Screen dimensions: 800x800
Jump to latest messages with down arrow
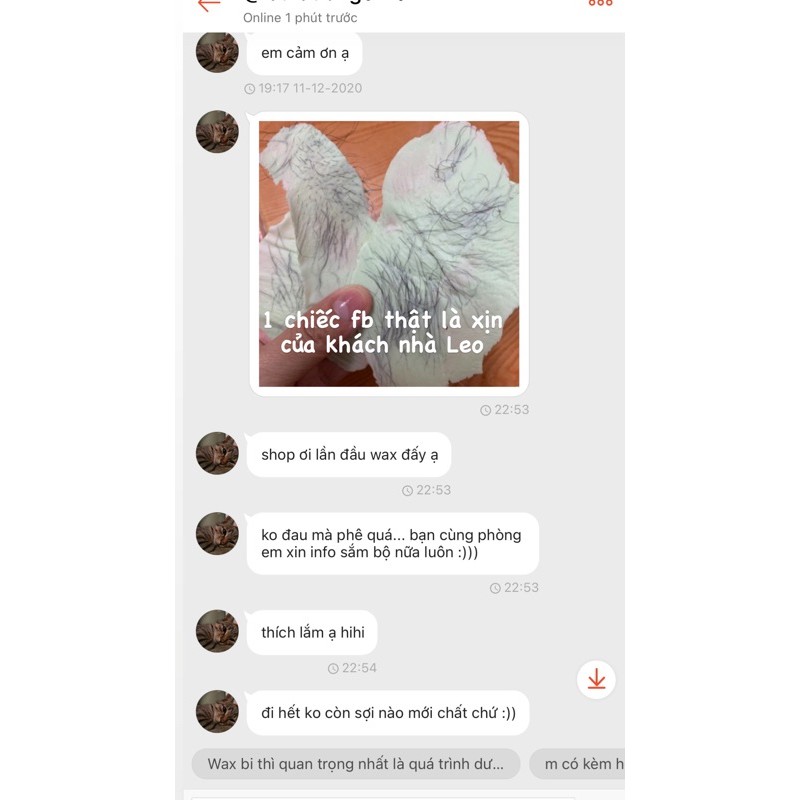(x=597, y=680)
